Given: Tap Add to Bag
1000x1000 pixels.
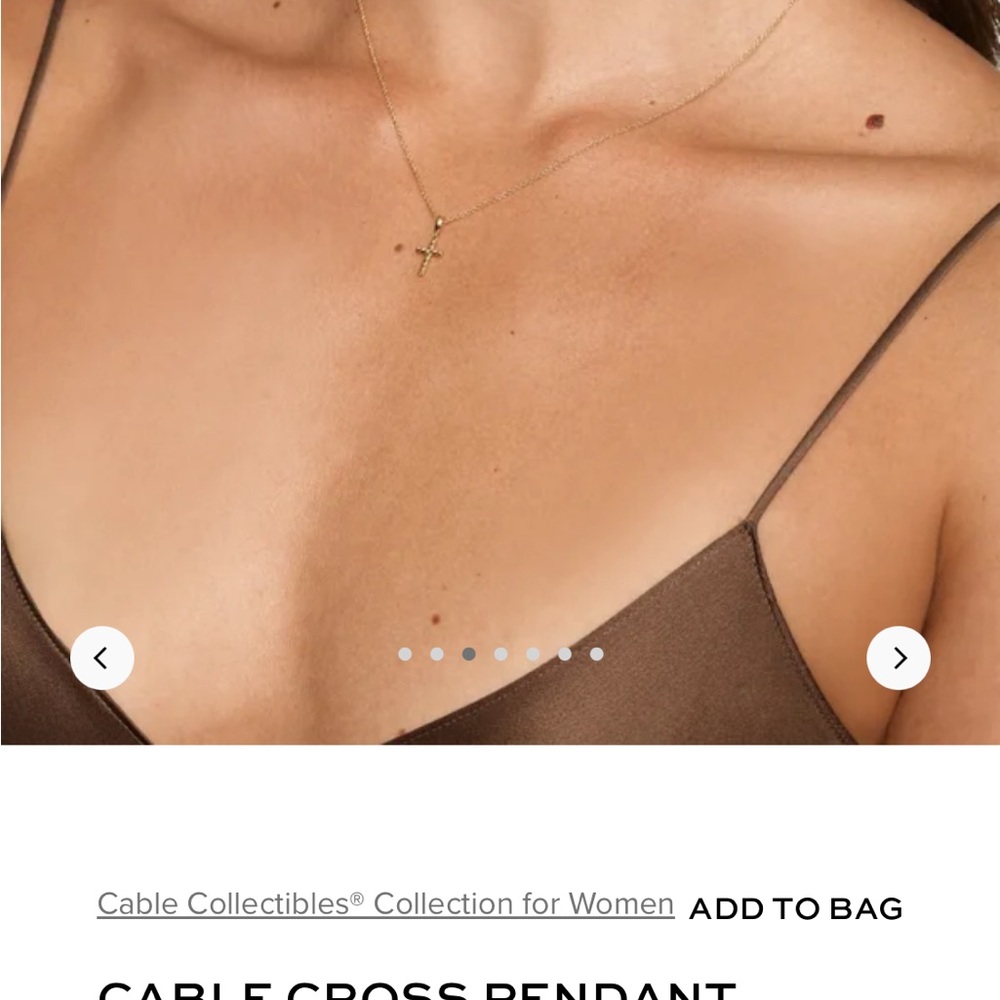Looking at the screenshot, I should tap(796, 909).
